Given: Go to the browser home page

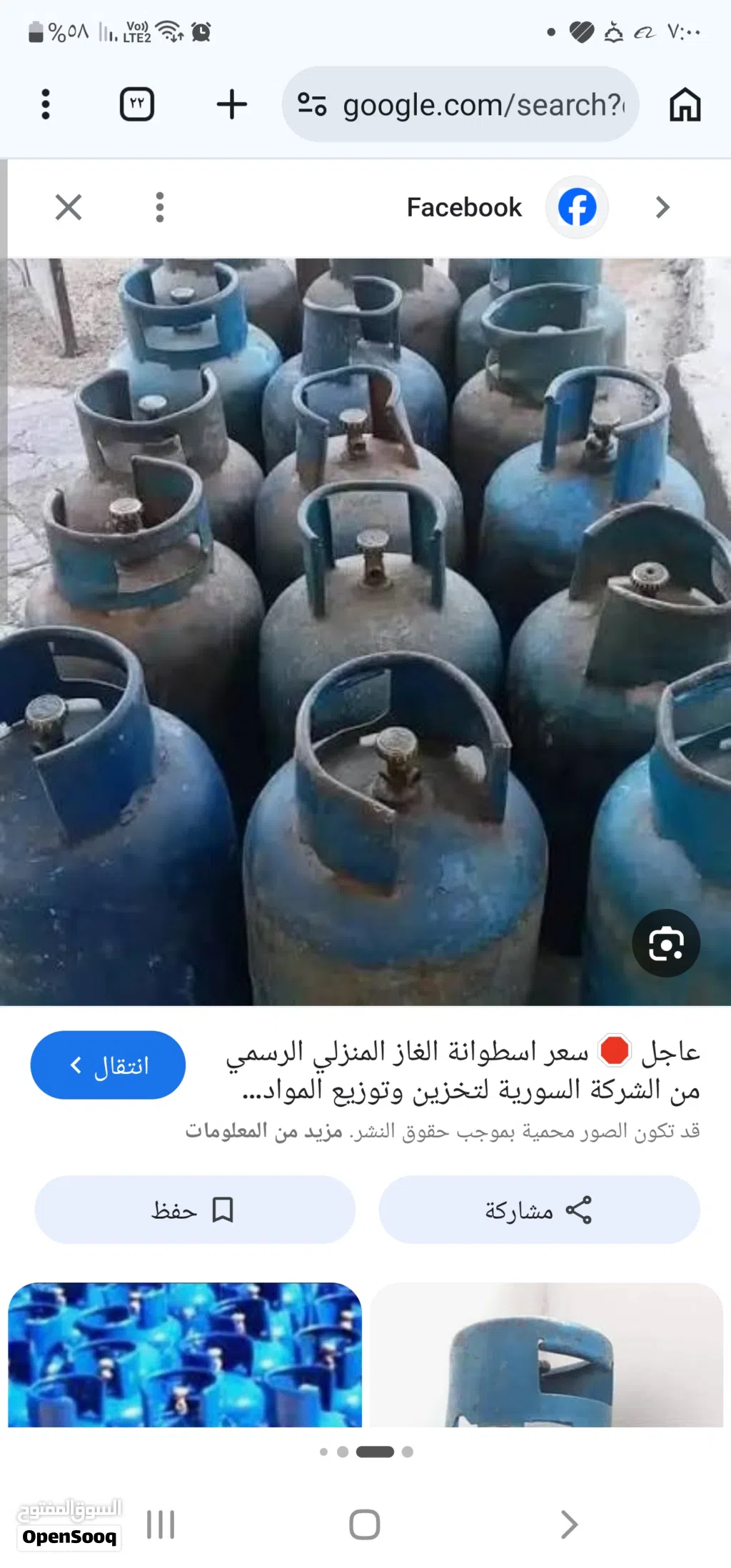Looking at the screenshot, I should click(x=685, y=104).
